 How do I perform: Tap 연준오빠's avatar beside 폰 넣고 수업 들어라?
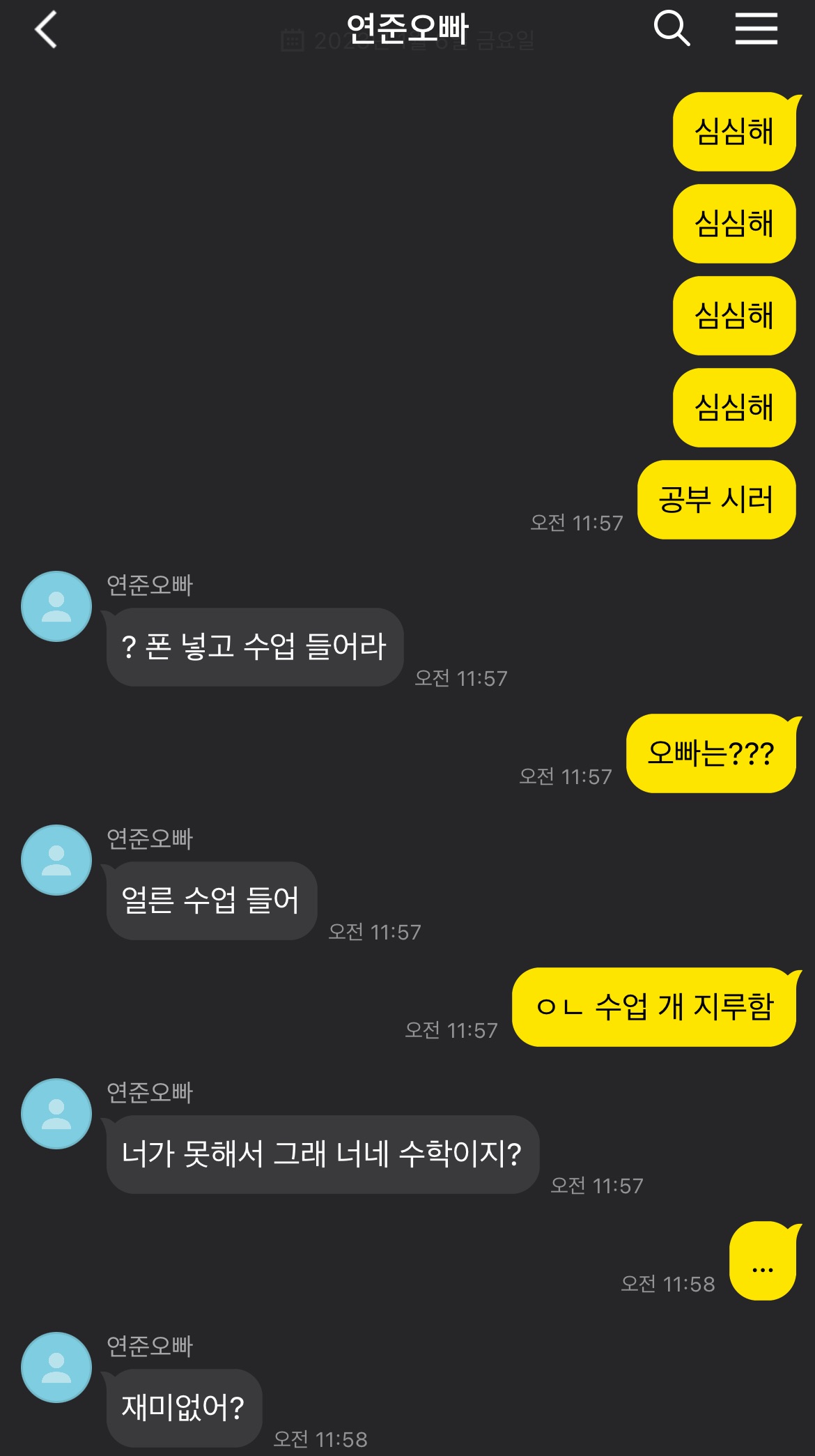pyautogui.click(x=56, y=606)
